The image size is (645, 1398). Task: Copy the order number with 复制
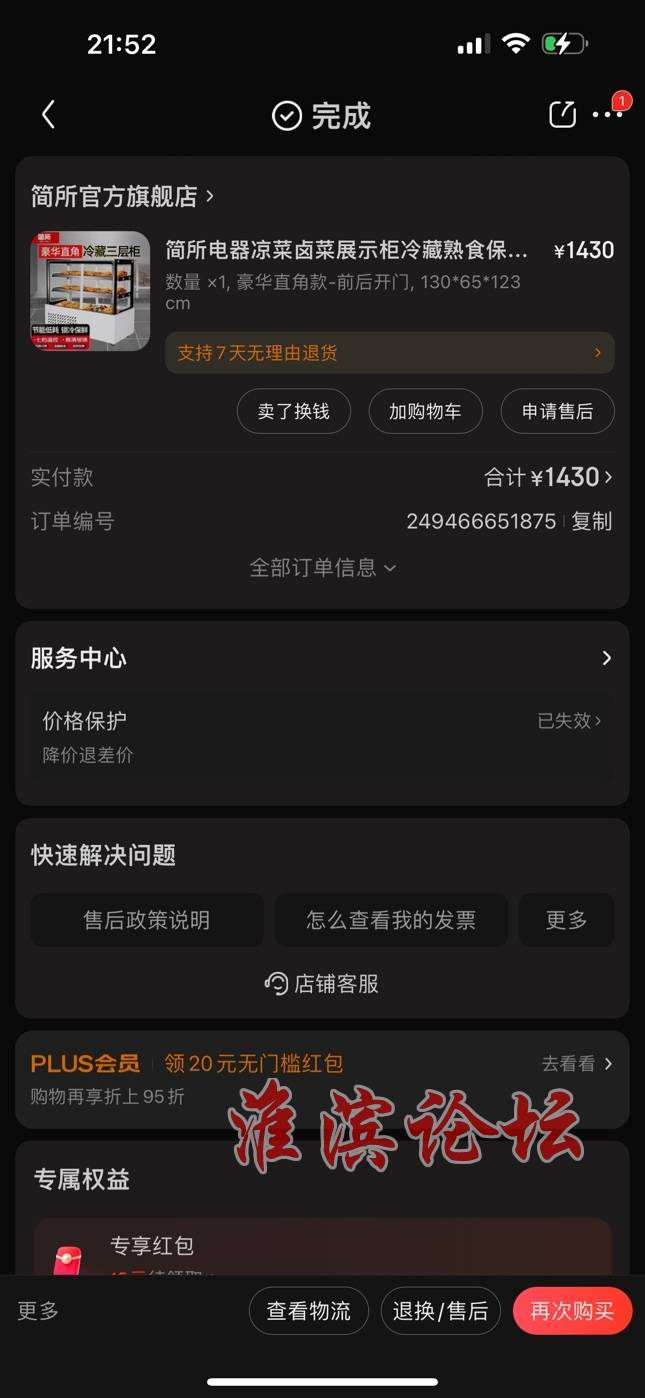pyautogui.click(x=591, y=521)
